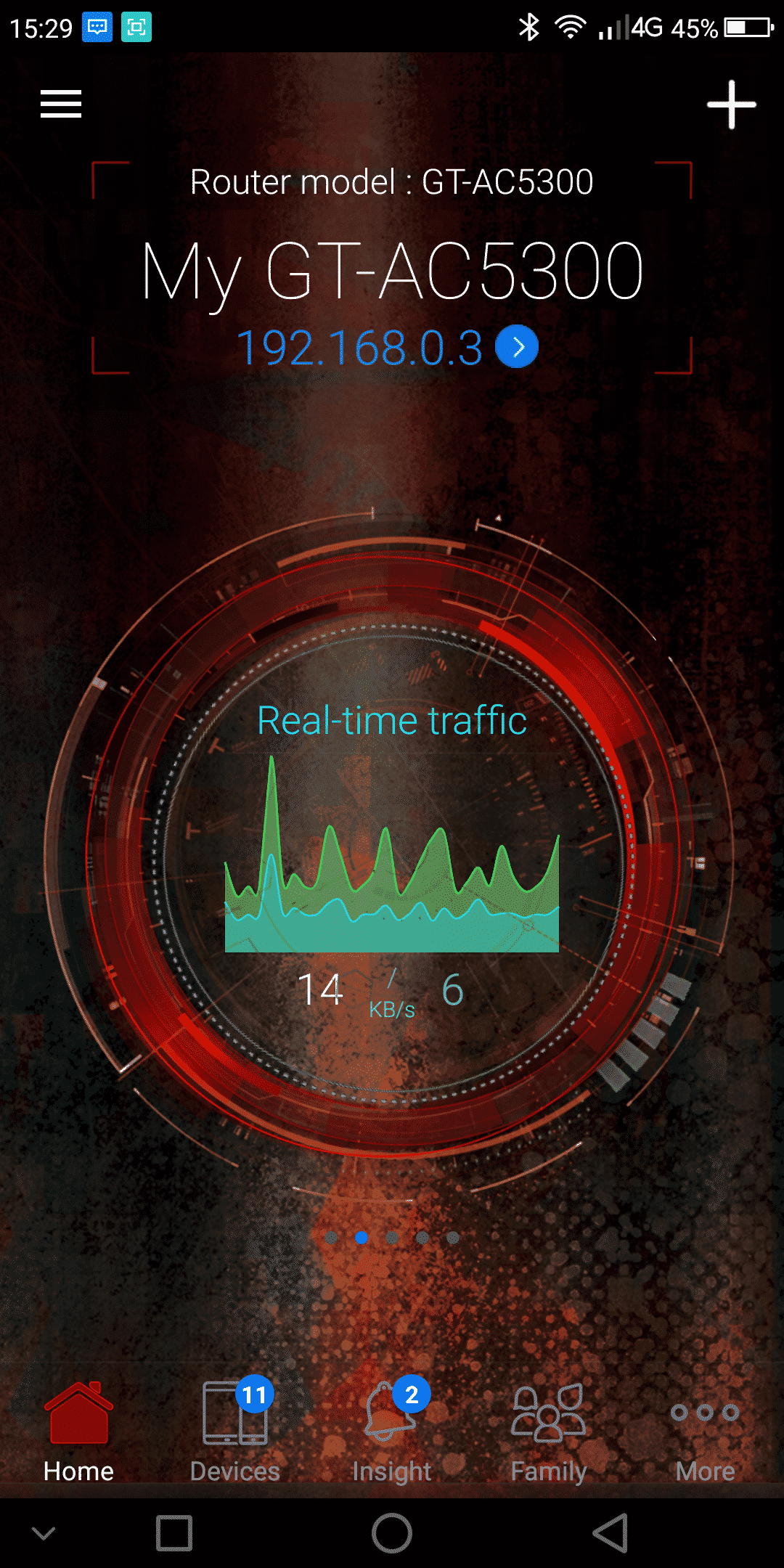Image resolution: width=784 pixels, height=1568 pixels.
Task: Tap the plus icon to add a router
Action: point(732,105)
